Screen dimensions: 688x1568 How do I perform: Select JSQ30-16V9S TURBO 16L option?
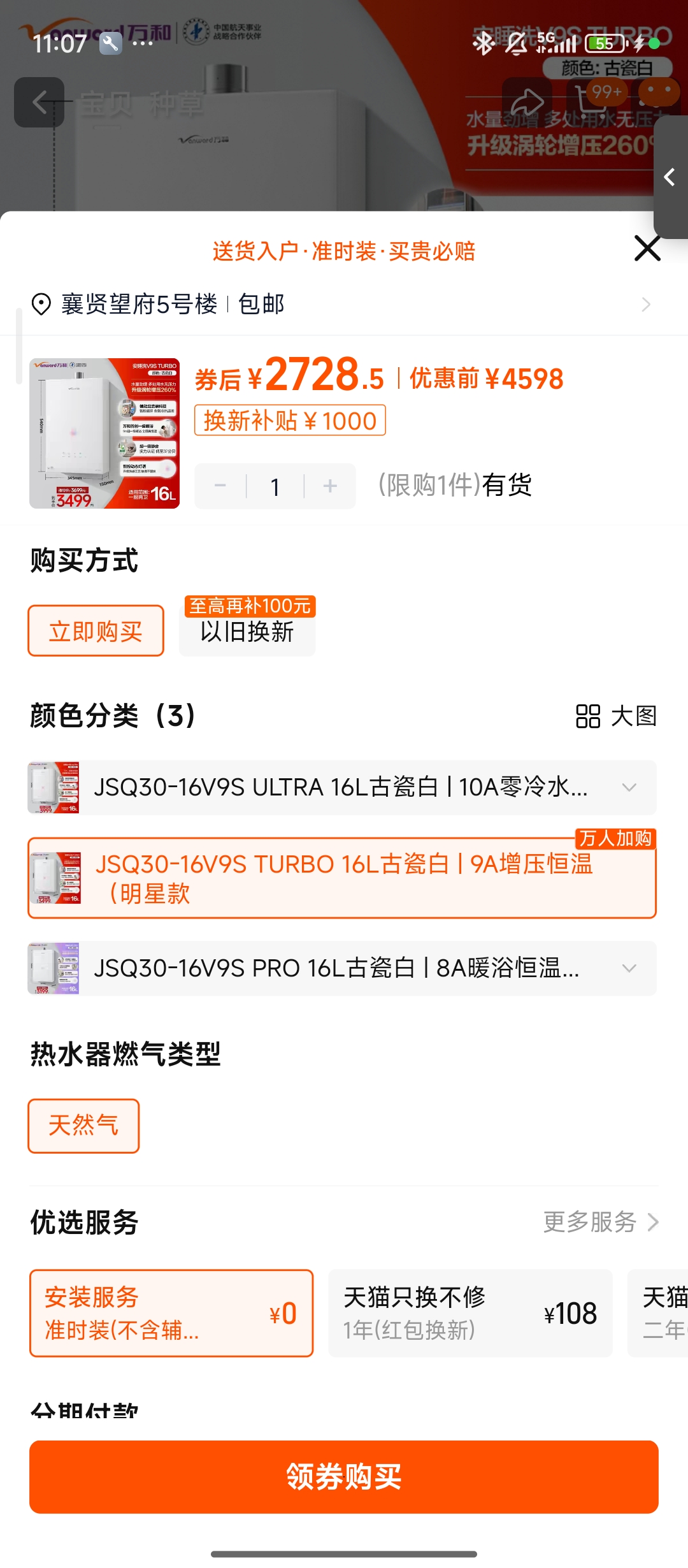341,878
